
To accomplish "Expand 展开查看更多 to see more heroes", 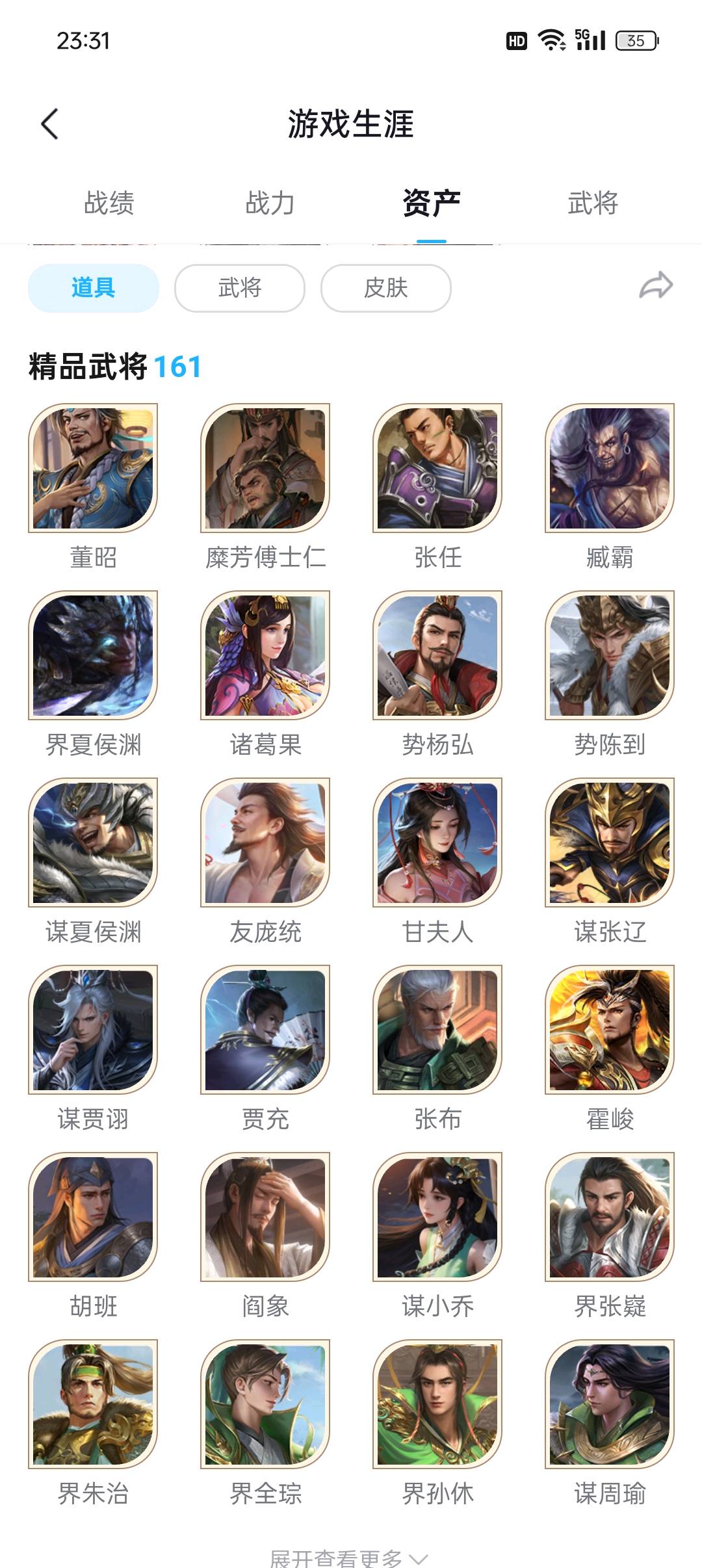I will (x=349, y=1558).
